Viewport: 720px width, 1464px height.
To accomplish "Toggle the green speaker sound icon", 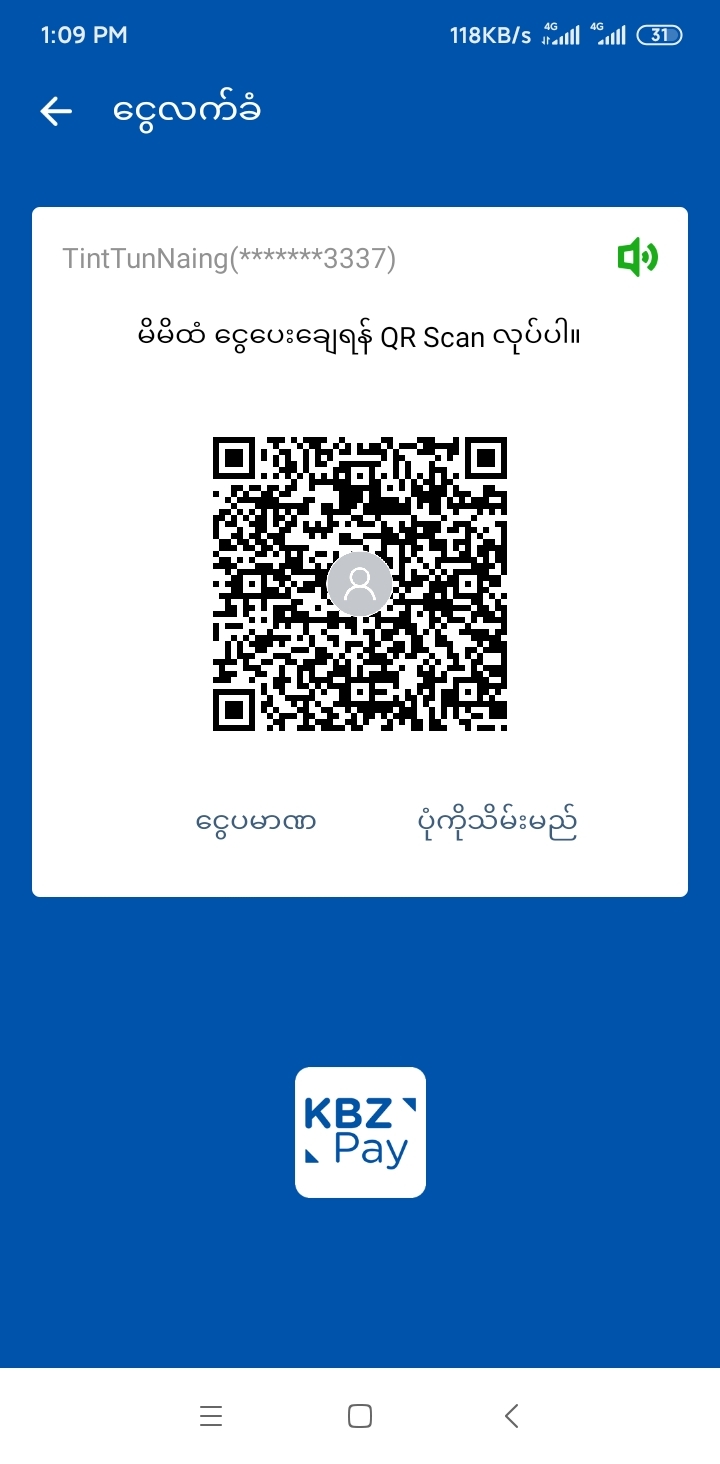I will (x=637, y=258).
